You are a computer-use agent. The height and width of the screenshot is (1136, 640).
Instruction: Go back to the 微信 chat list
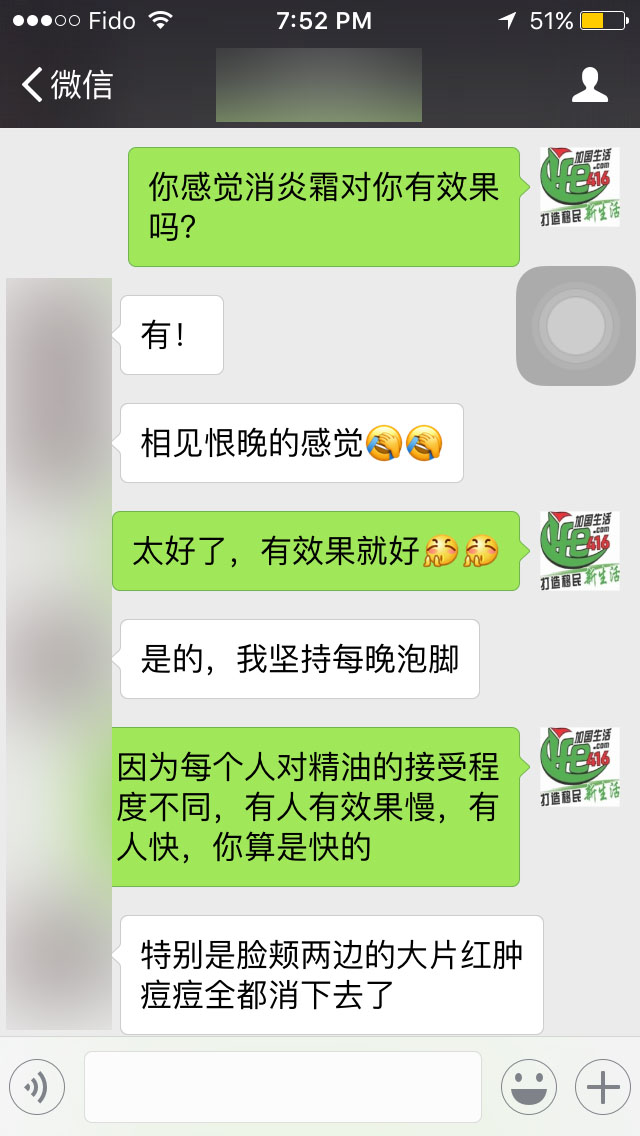coord(66,85)
